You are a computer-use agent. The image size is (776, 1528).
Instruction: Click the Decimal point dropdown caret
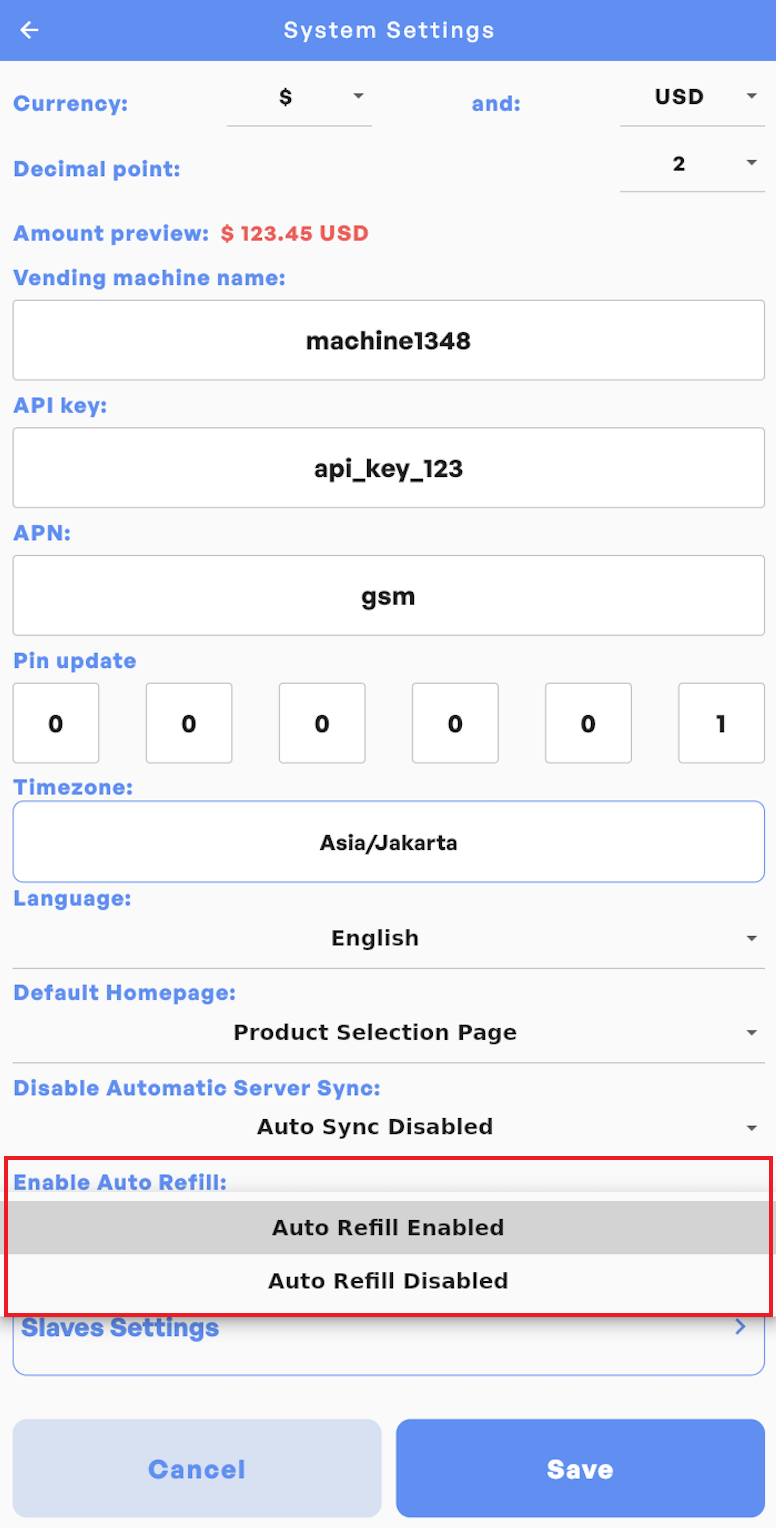click(751, 163)
